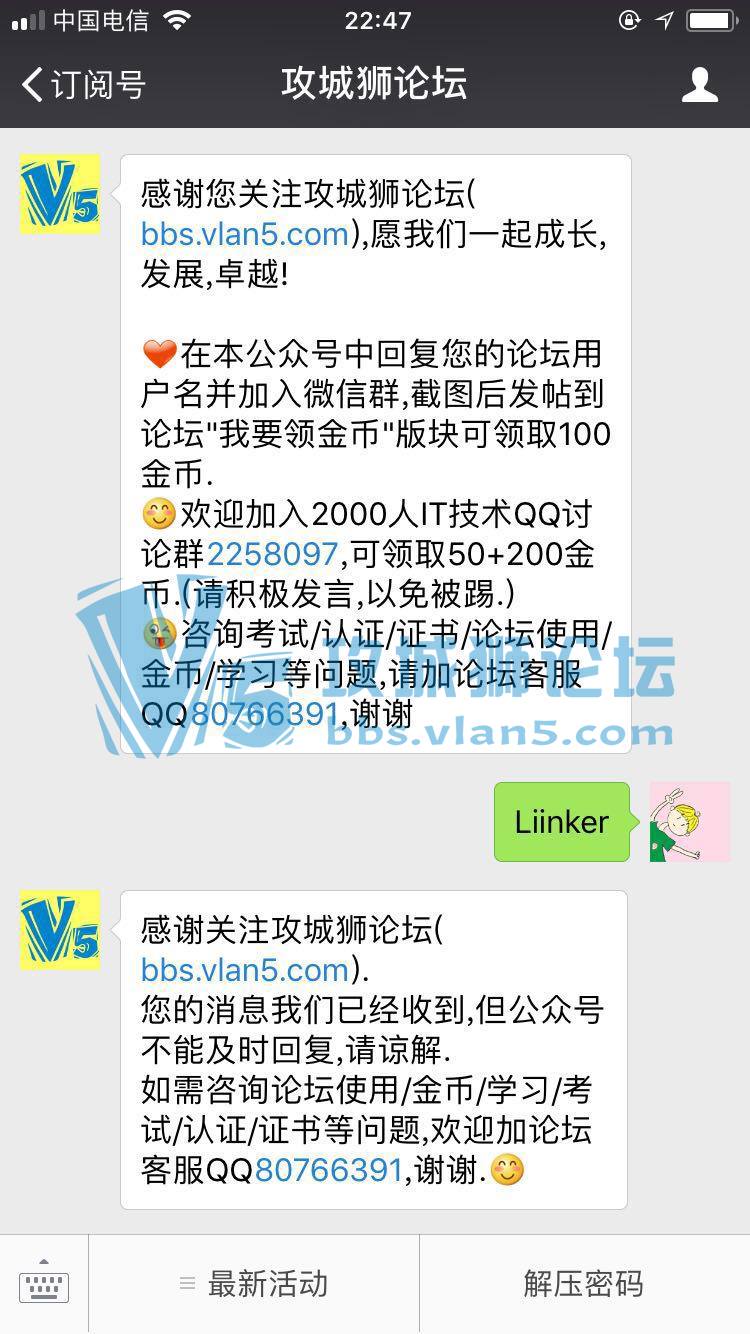Viewport: 750px width, 1334px height.
Task: Switch to keyboard input mode
Action: click(44, 1284)
